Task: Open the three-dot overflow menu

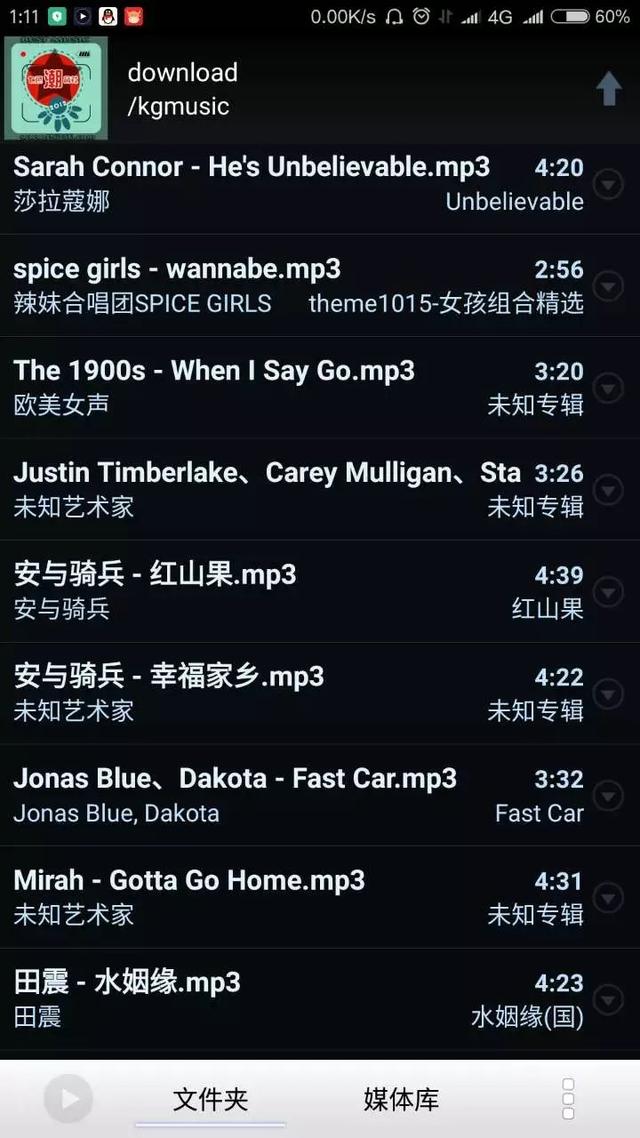Action: tap(568, 1100)
